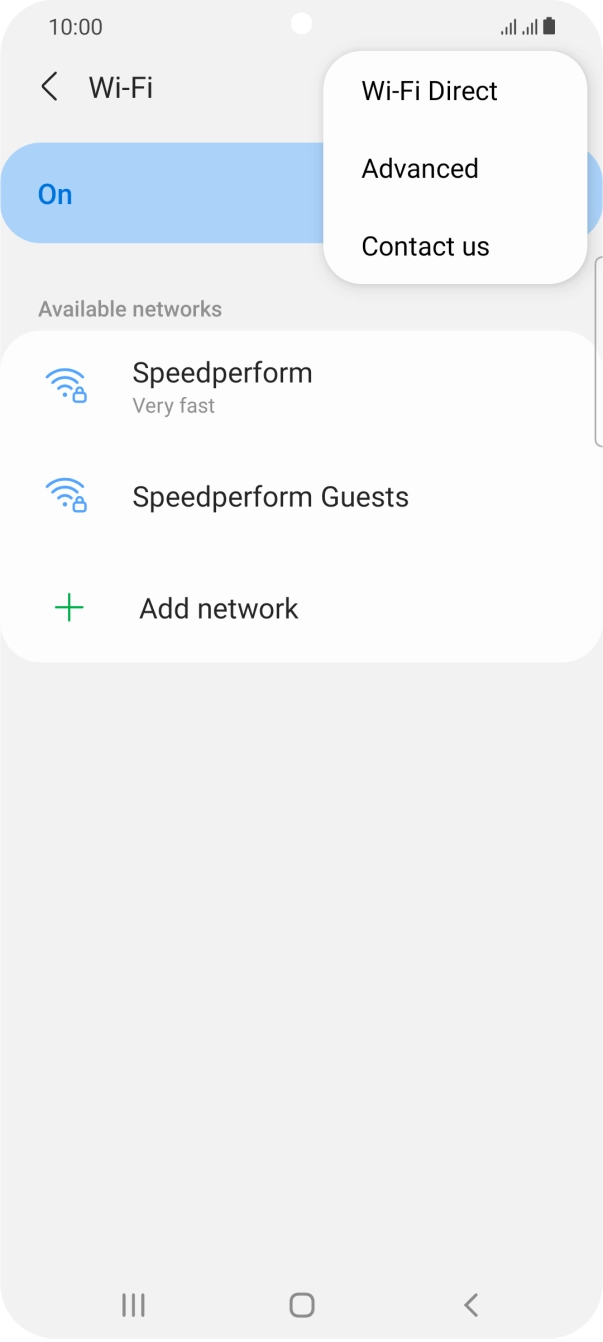Open recent apps from navigation bar
Image resolution: width=603 pixels, height=1342 pixels.
(x=132, y=1304)
